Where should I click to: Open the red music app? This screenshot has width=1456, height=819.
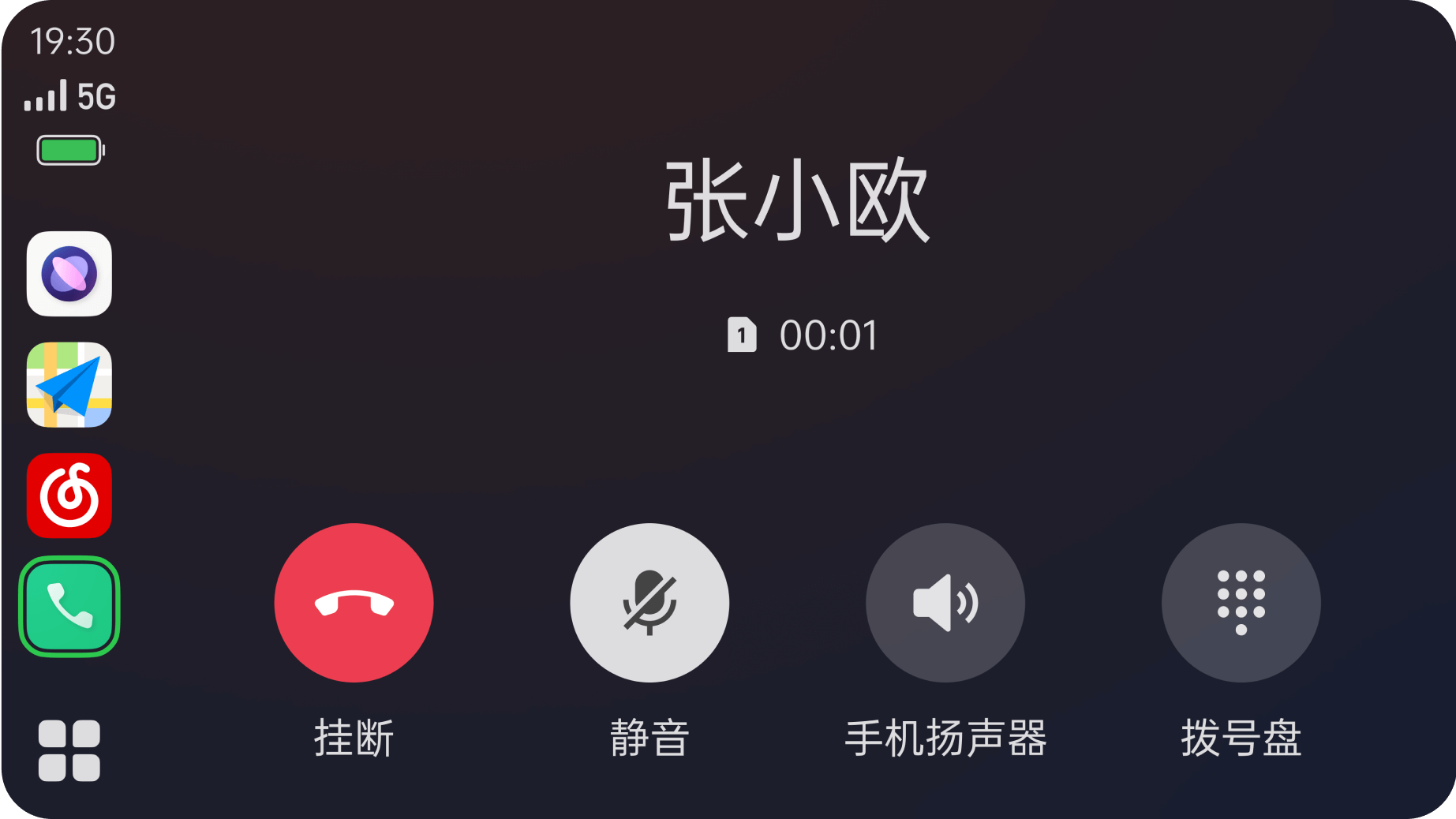tap(69, 496)
